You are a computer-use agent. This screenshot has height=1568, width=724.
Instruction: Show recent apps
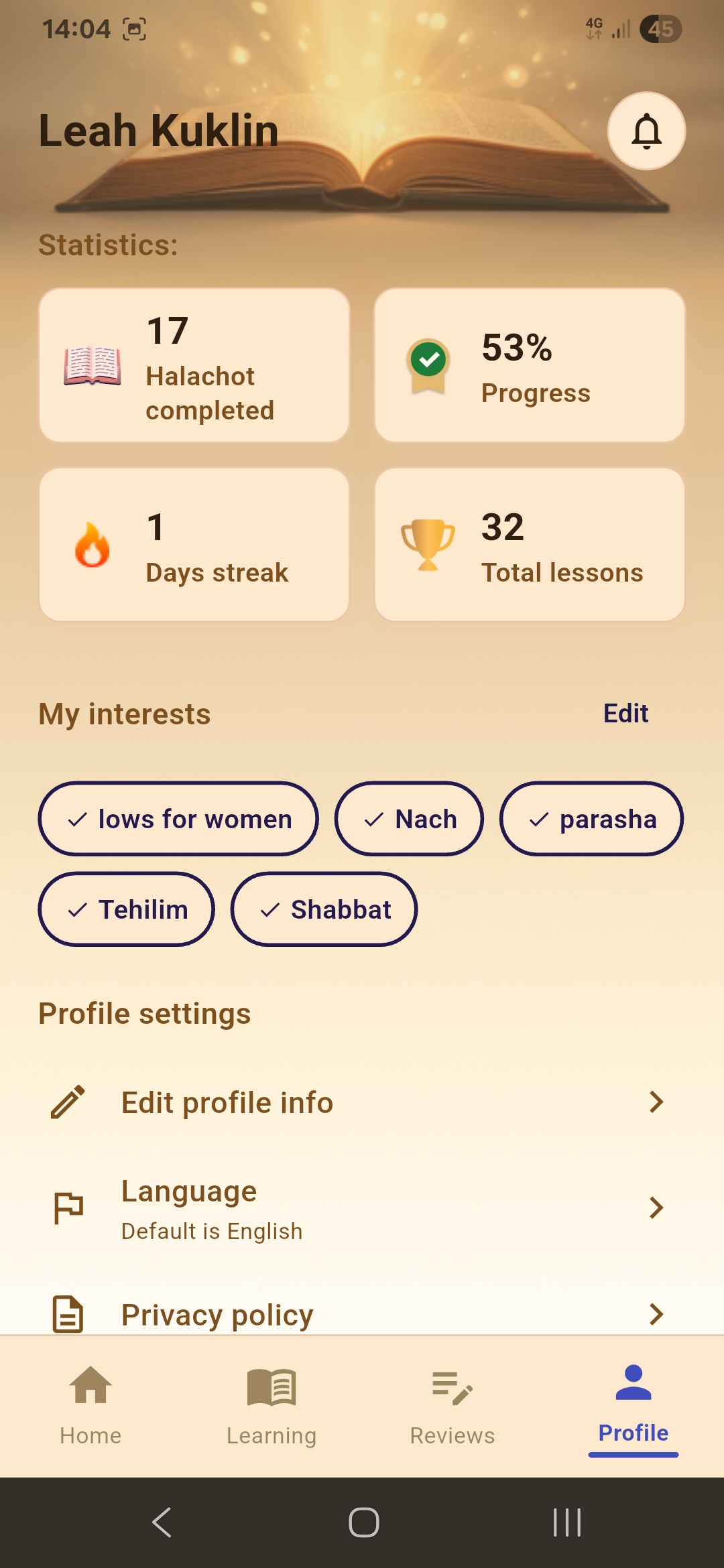pyautogui.click(x=566, y=1522)
